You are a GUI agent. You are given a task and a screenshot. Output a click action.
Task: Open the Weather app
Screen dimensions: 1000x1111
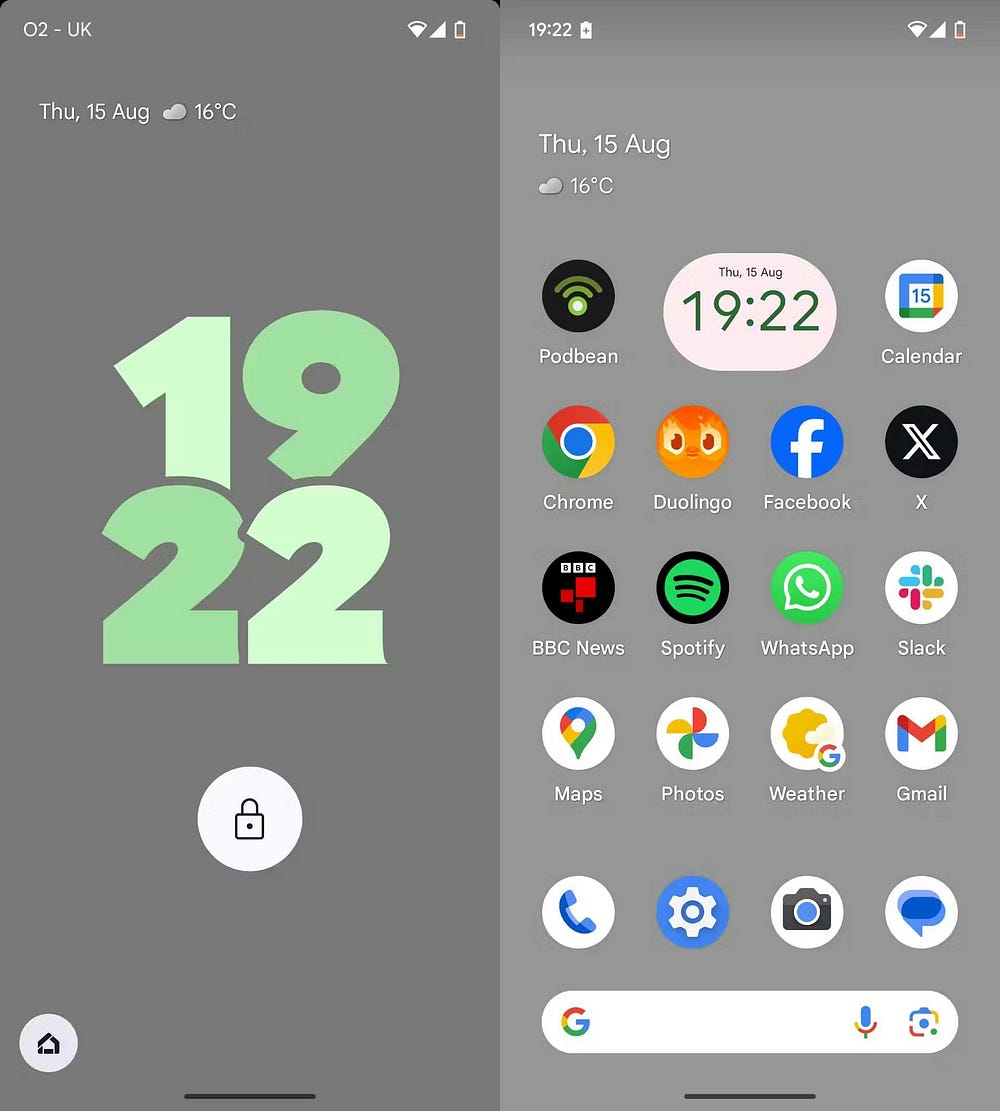(x=807, y=734)
